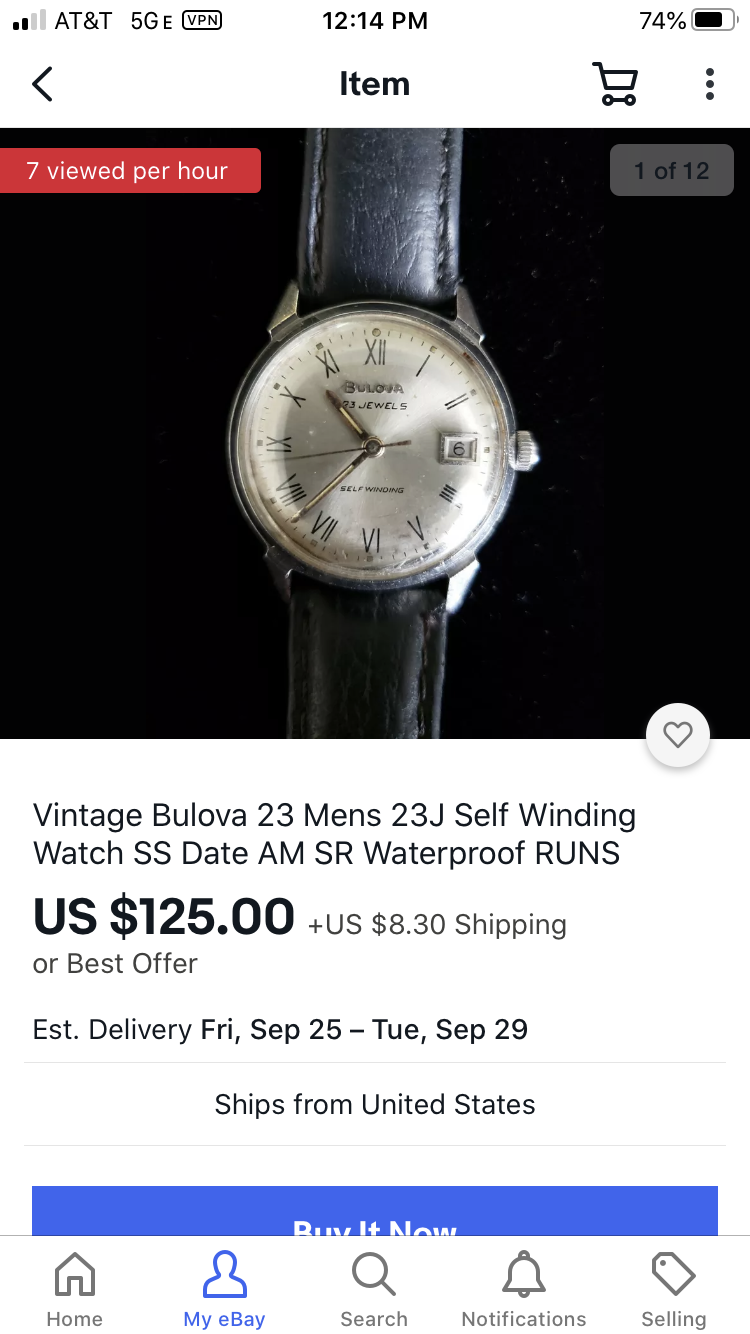Add the Bulova watch to watchlist
The width and height of the screenshot is (750, 1334).
(x=678, y=735)
